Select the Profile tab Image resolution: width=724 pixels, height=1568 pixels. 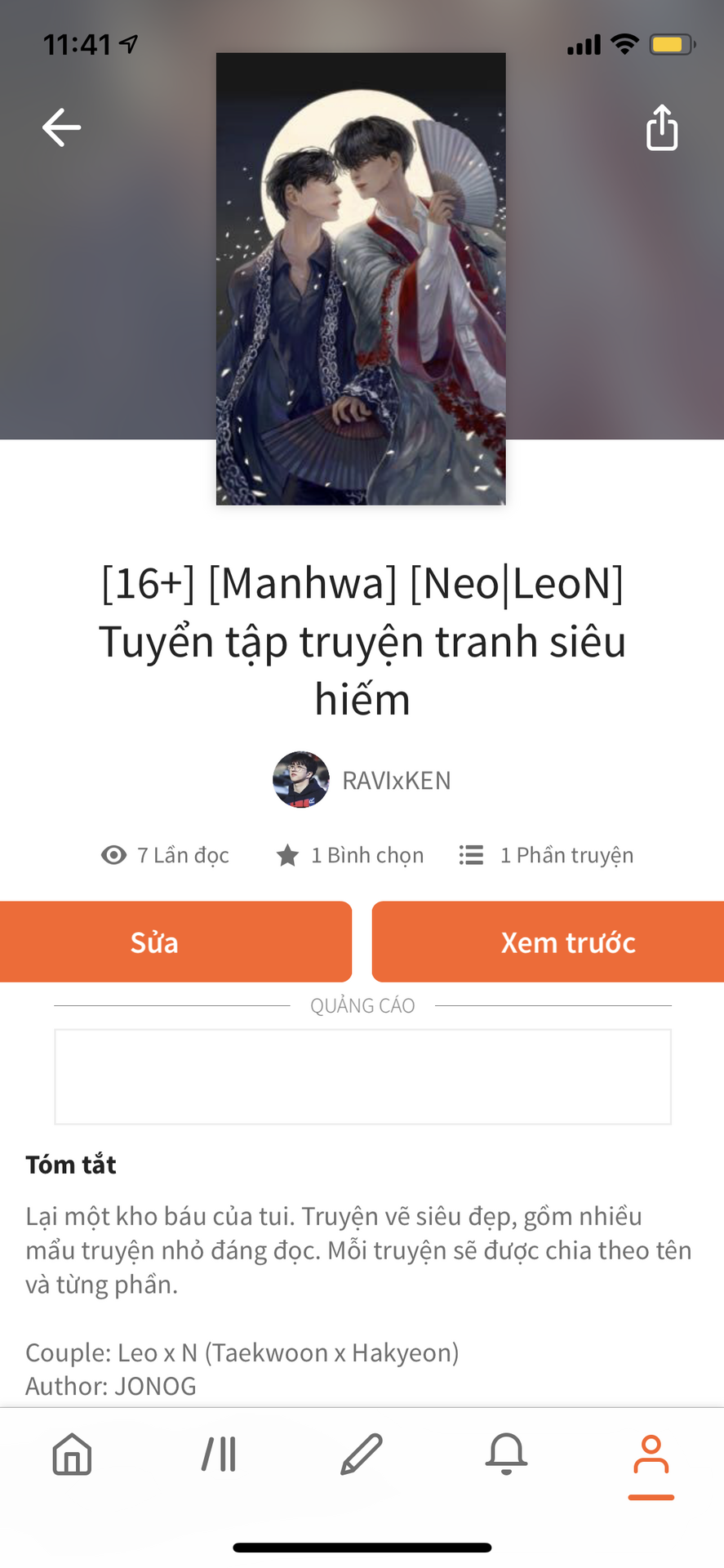[651, 1454]
